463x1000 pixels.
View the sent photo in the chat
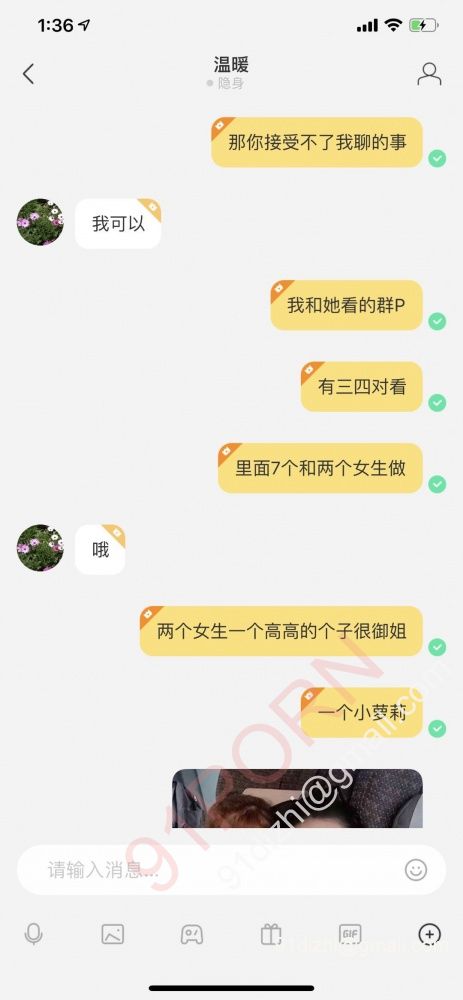point(297,798)
